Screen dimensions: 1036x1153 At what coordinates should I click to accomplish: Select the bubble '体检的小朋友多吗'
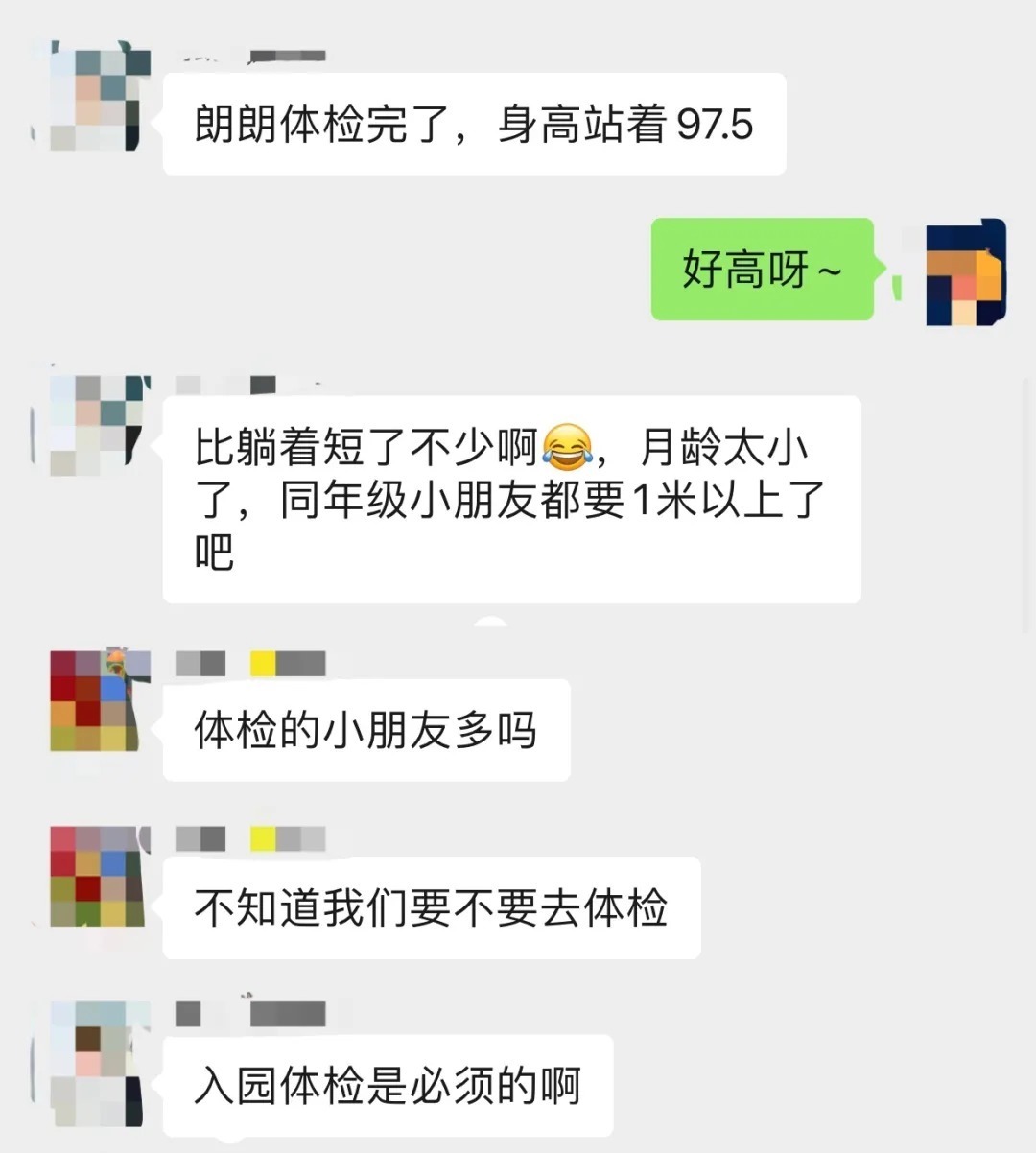click(x=369, y=730)
